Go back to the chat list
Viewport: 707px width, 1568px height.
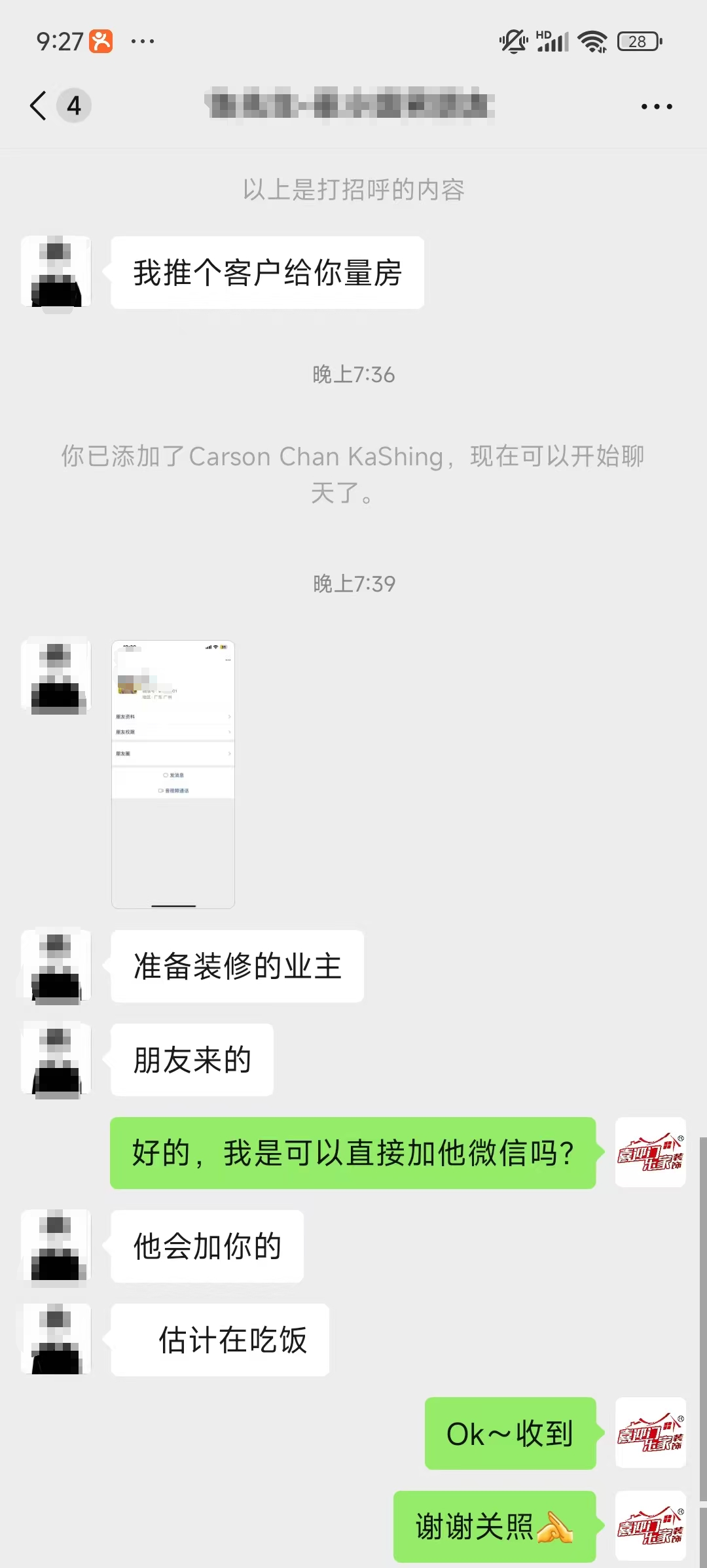39,105
